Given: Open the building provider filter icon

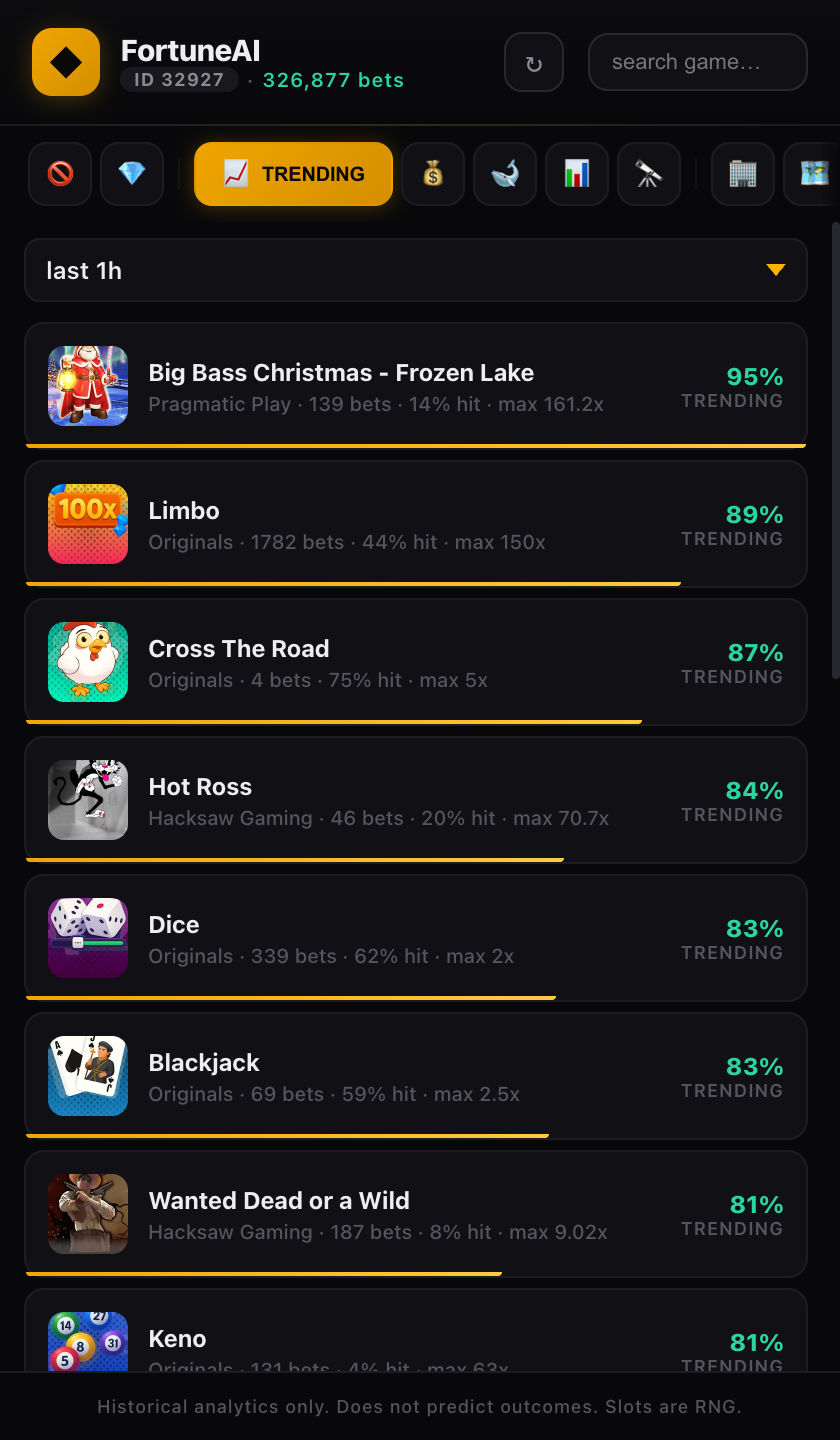Looking at the screenshot, I should click(x=743, y=173).
